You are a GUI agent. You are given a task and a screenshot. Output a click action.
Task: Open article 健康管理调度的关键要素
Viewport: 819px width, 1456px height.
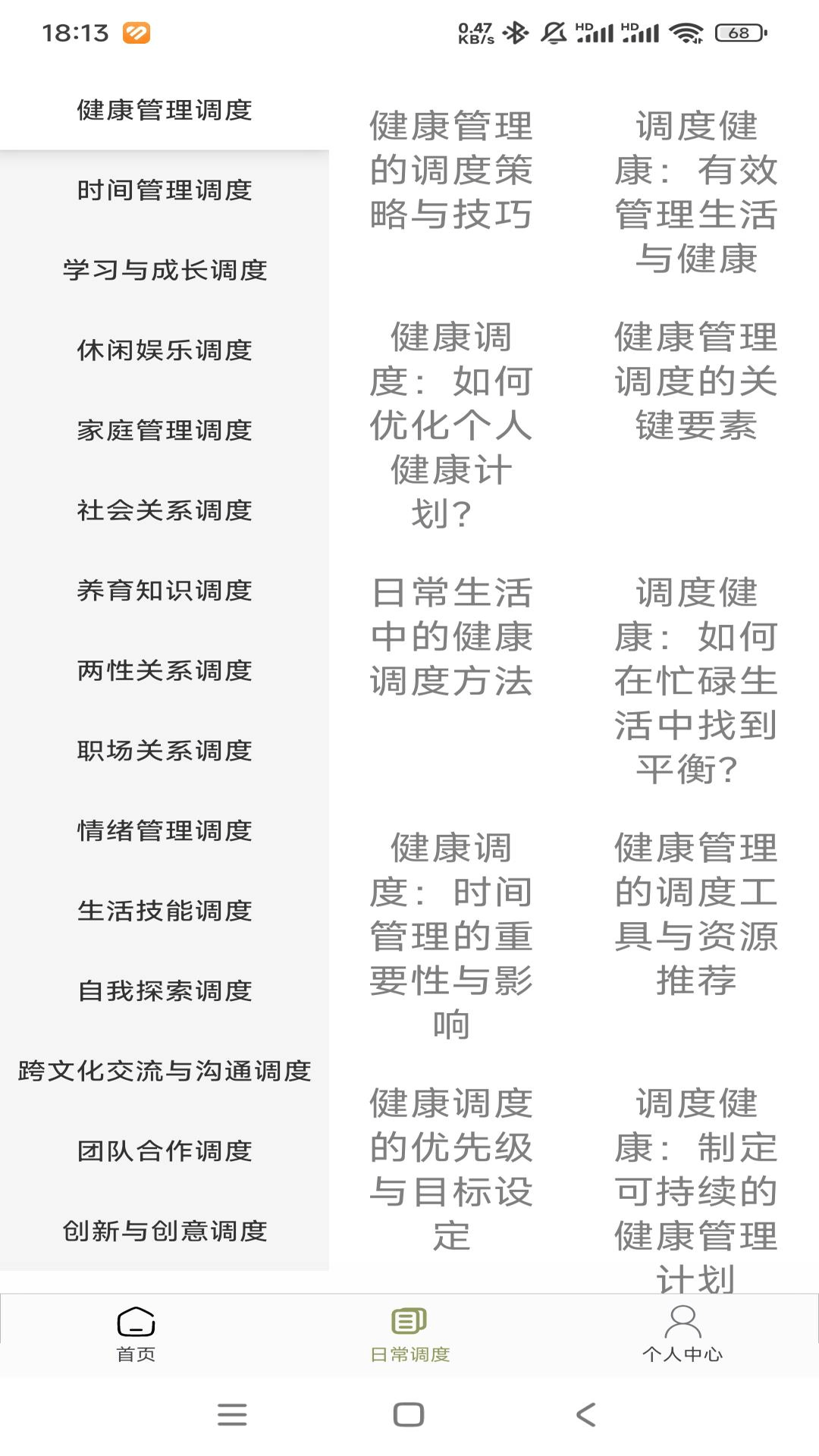pyautogui.click(x=696, y=381)
